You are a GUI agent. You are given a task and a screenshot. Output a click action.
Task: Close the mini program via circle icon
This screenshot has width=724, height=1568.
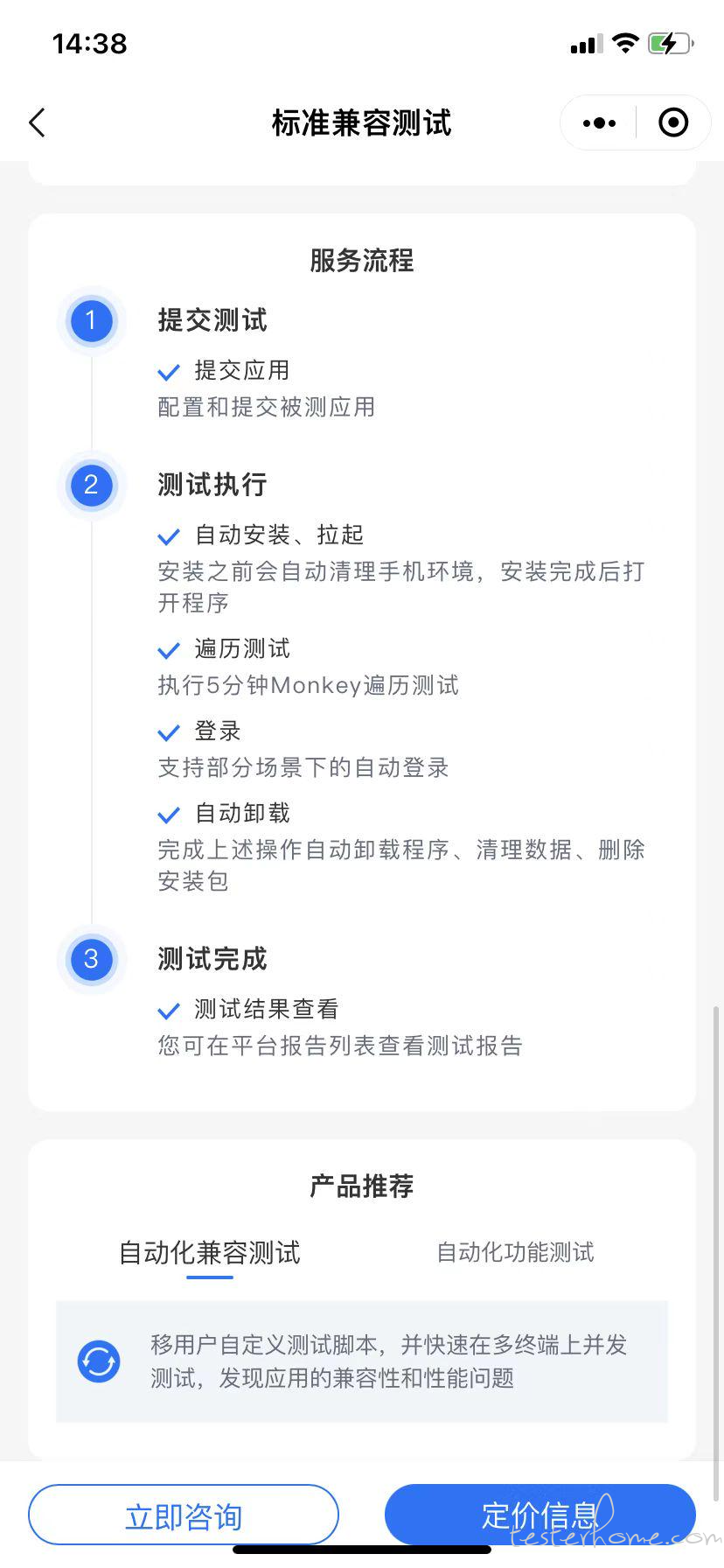pyautogui.click(x=673, y=123)
